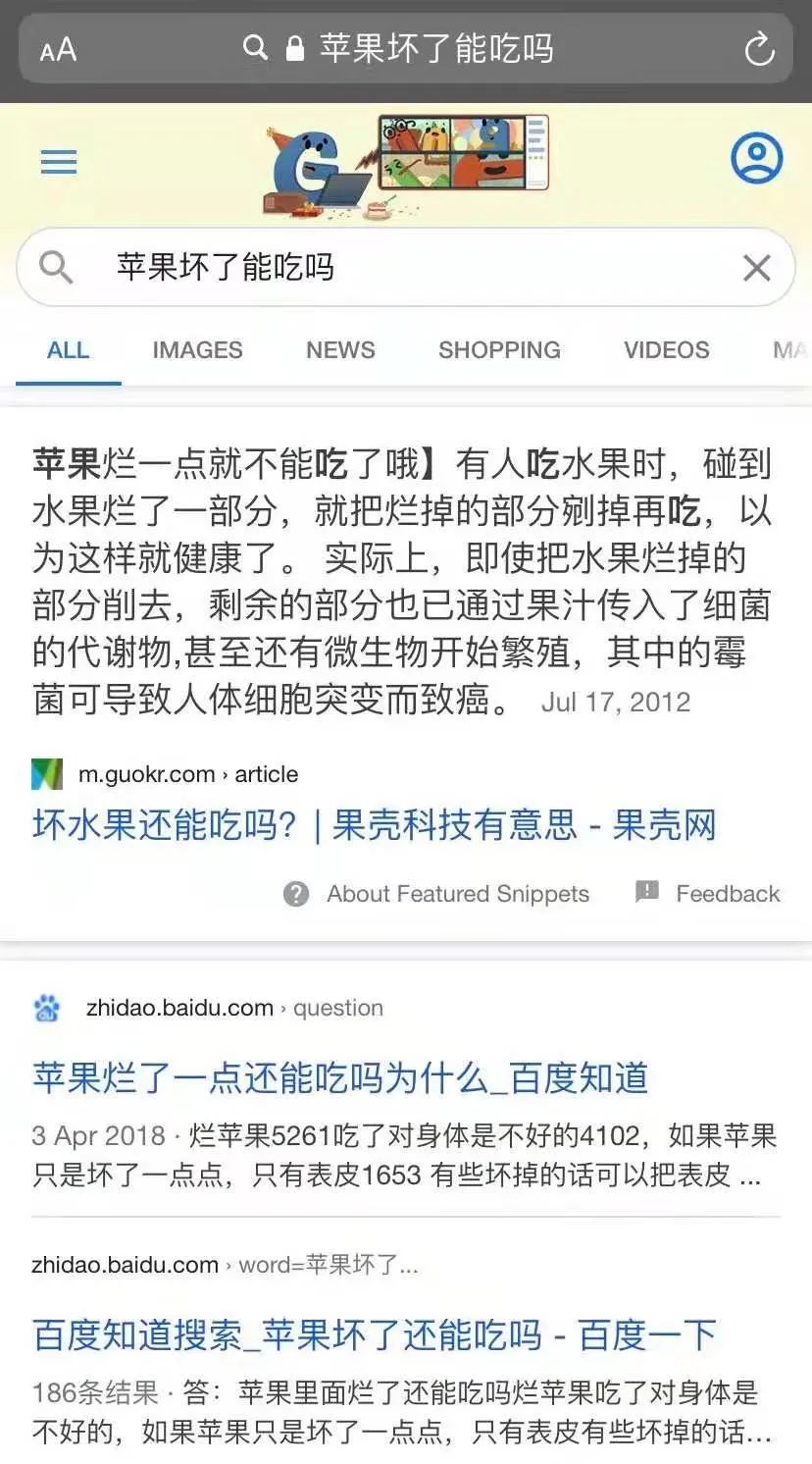
Task: Open the Google account profile icon
Action: point(756,158)
